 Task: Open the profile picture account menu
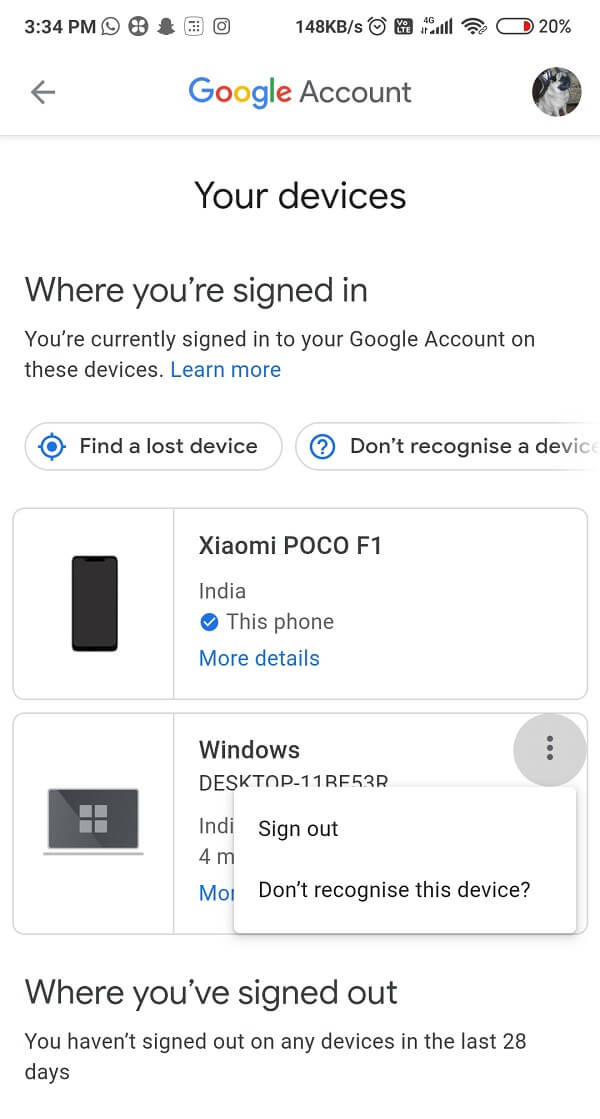tap(556, 92)
